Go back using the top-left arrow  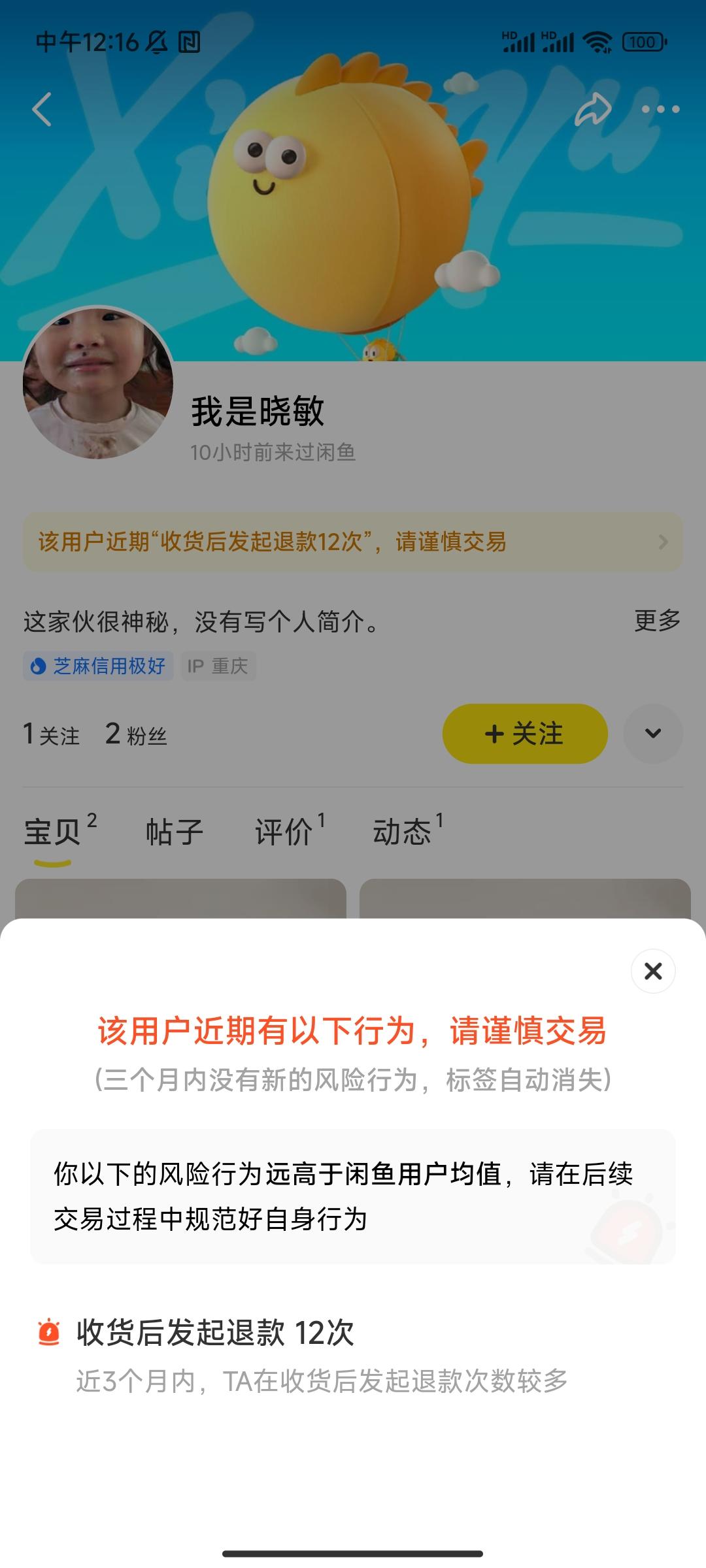pyautogui.click(x=42, y=109)
